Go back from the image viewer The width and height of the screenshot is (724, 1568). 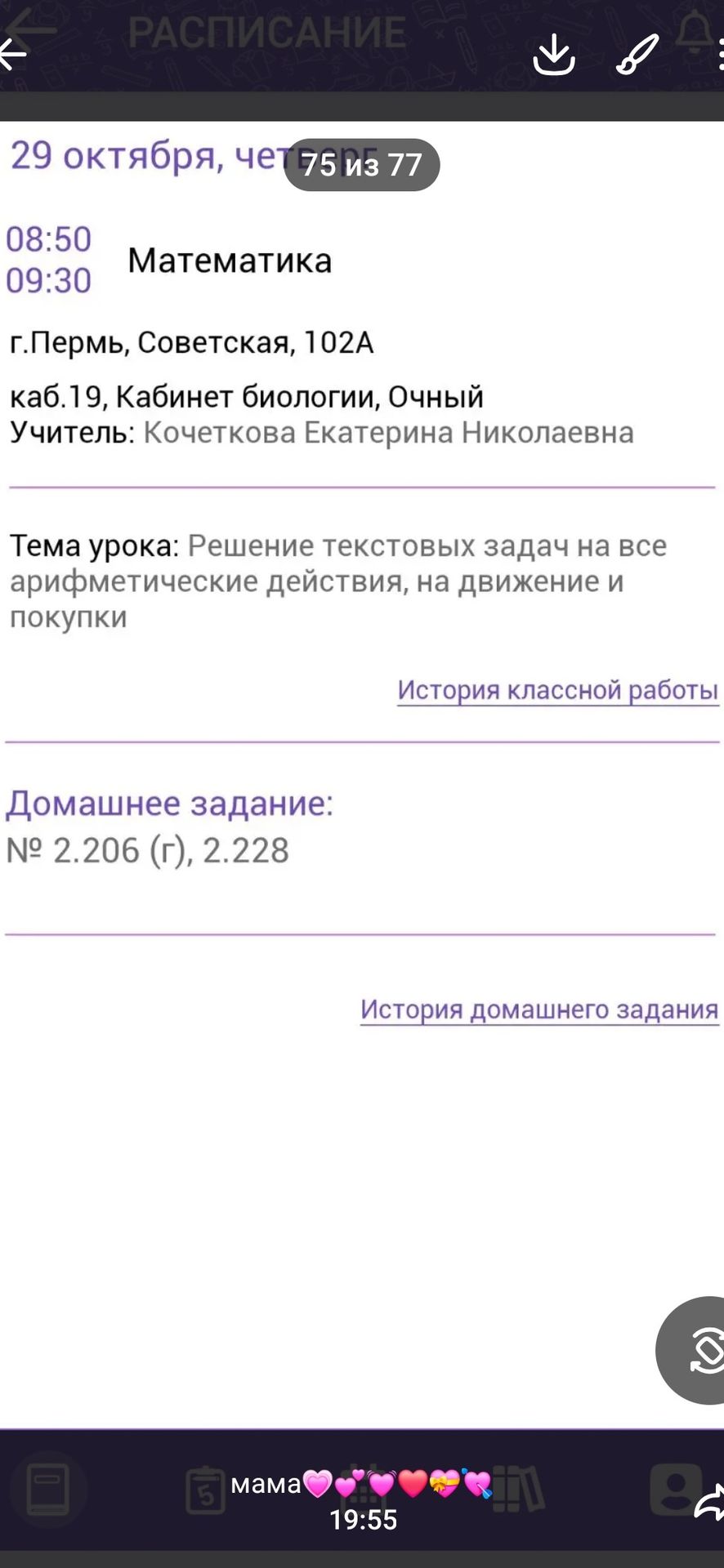[x=12, y=54]
